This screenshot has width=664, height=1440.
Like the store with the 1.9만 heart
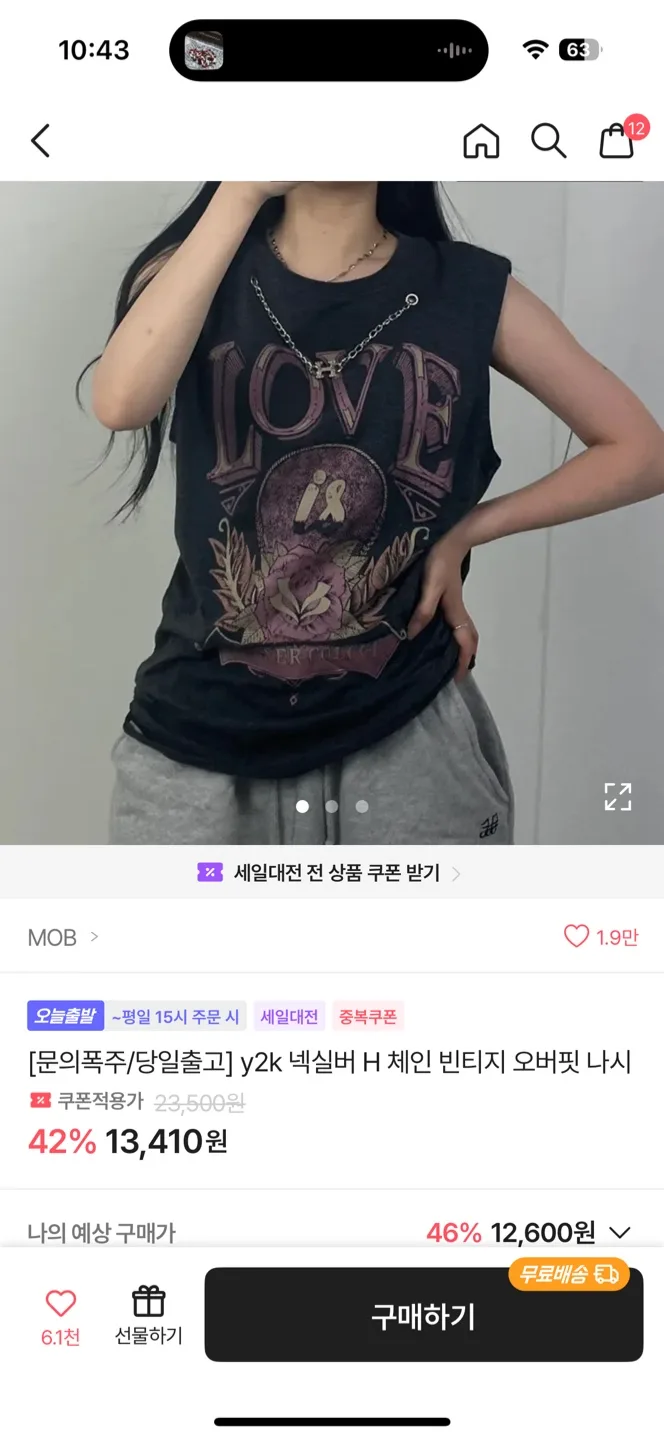coord(600,937)
